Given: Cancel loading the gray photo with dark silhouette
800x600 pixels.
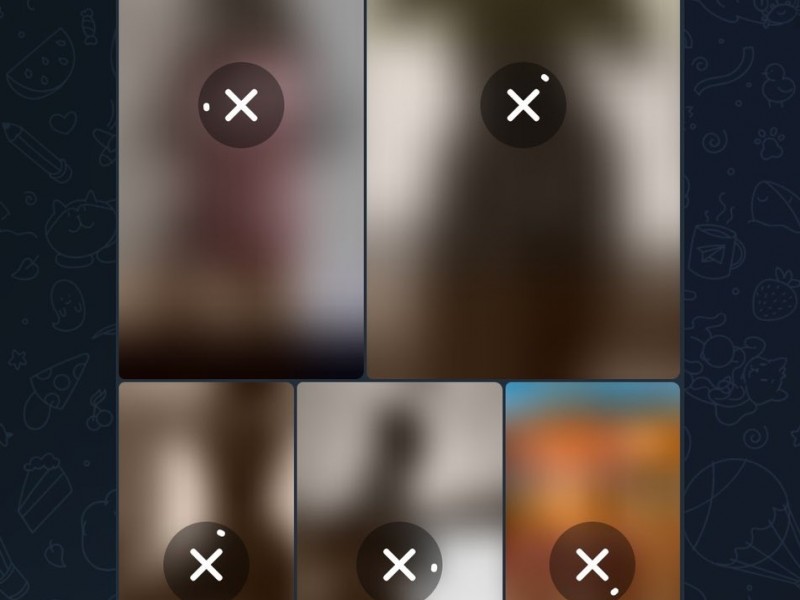Looking at the screenshot, I should click(399, 564).
